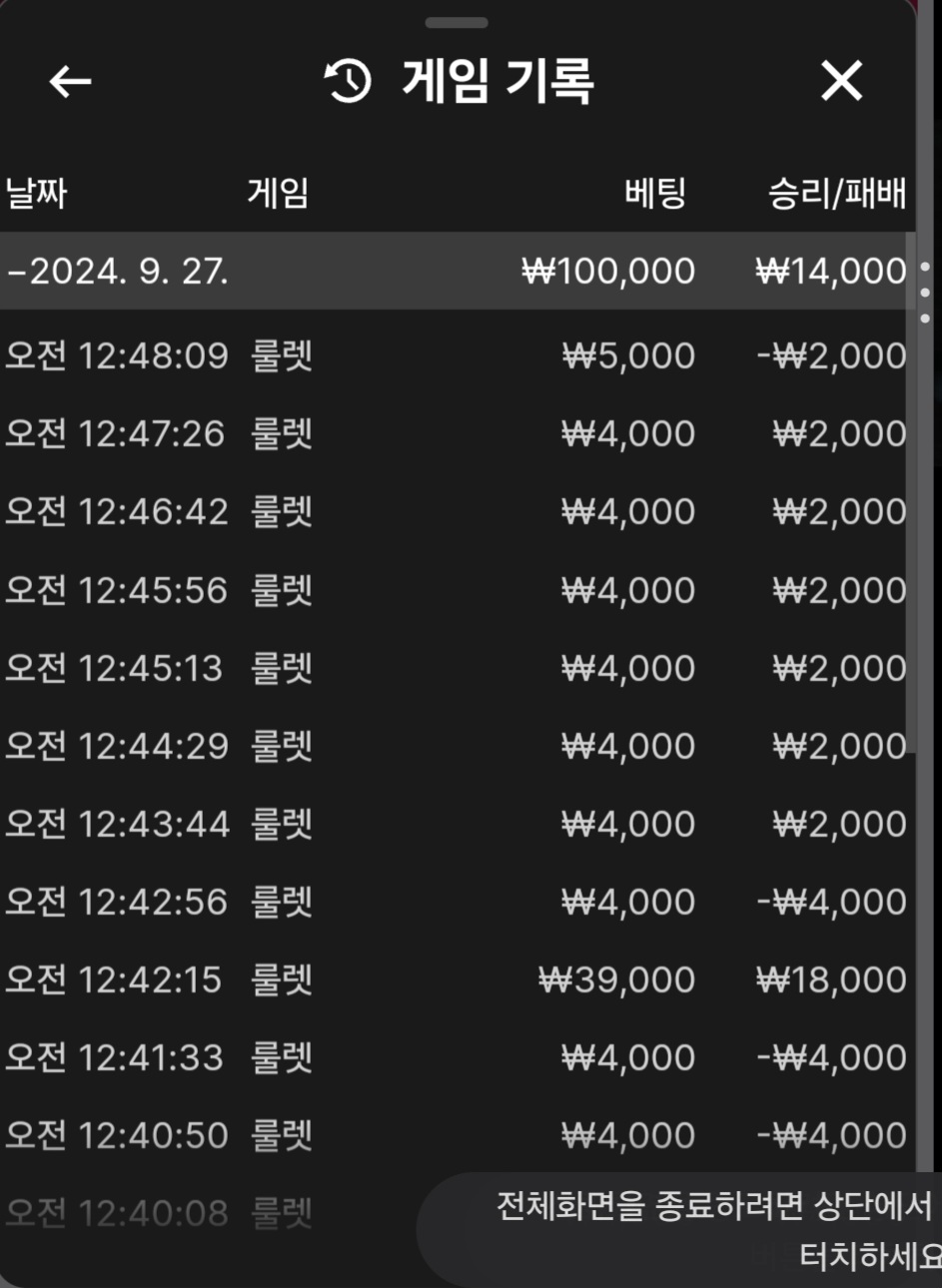Open the 오전 12:40:50 룰렛 record
The height and width of the screenshot is (1288, 942).
click(x=455, y=1135)
